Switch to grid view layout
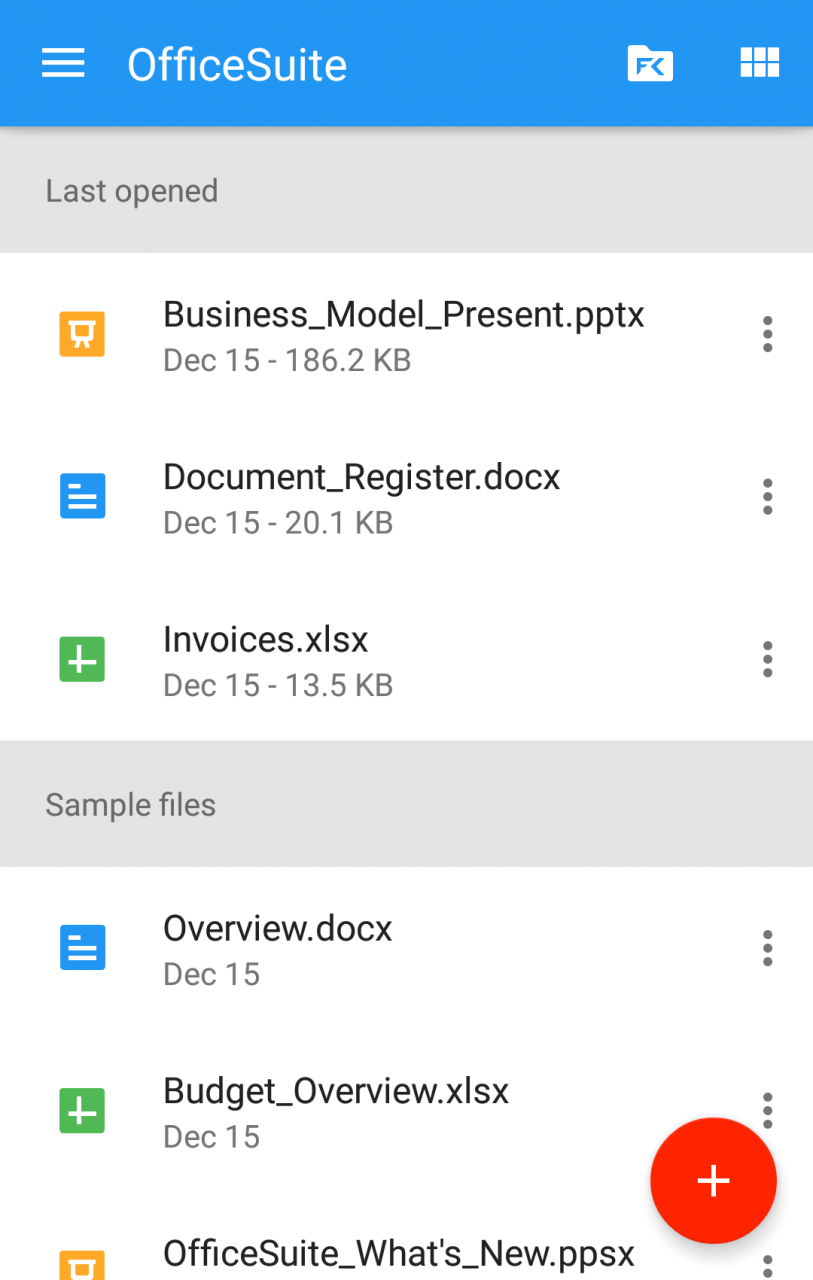This screenshot has width=813, height=1280. [x=759, y=63]
